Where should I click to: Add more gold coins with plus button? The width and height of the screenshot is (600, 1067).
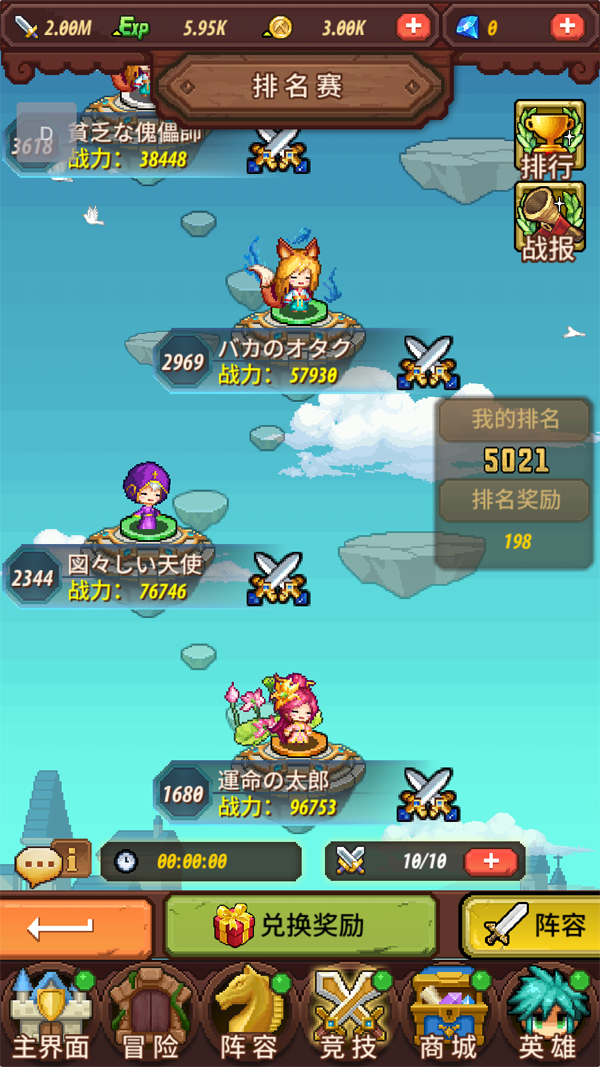click(x=413, y=27)
